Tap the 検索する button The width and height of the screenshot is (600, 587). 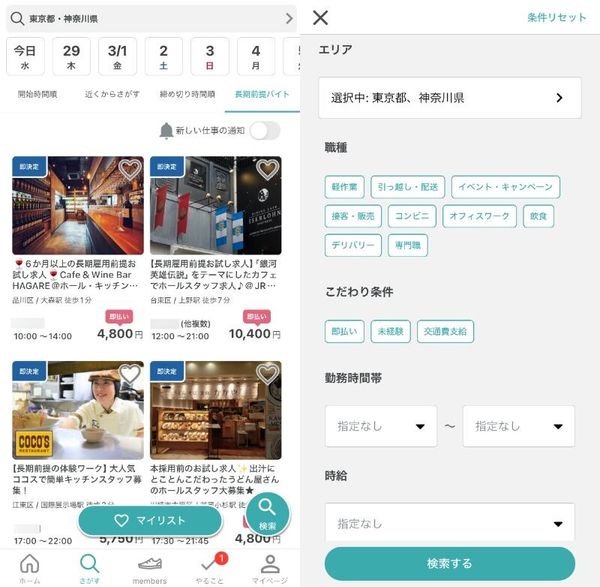point(450,563)
